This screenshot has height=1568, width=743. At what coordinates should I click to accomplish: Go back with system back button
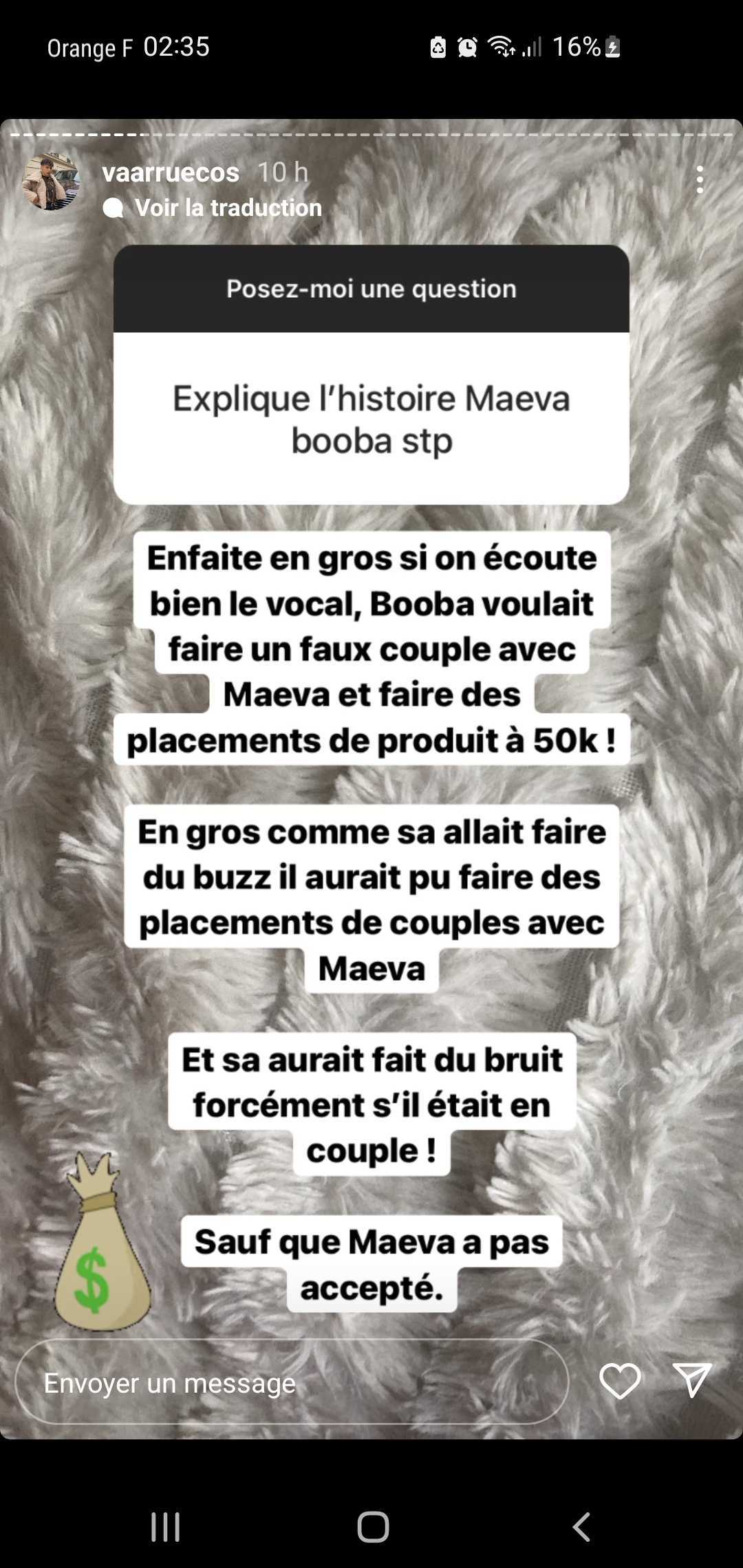point(582,1527)
